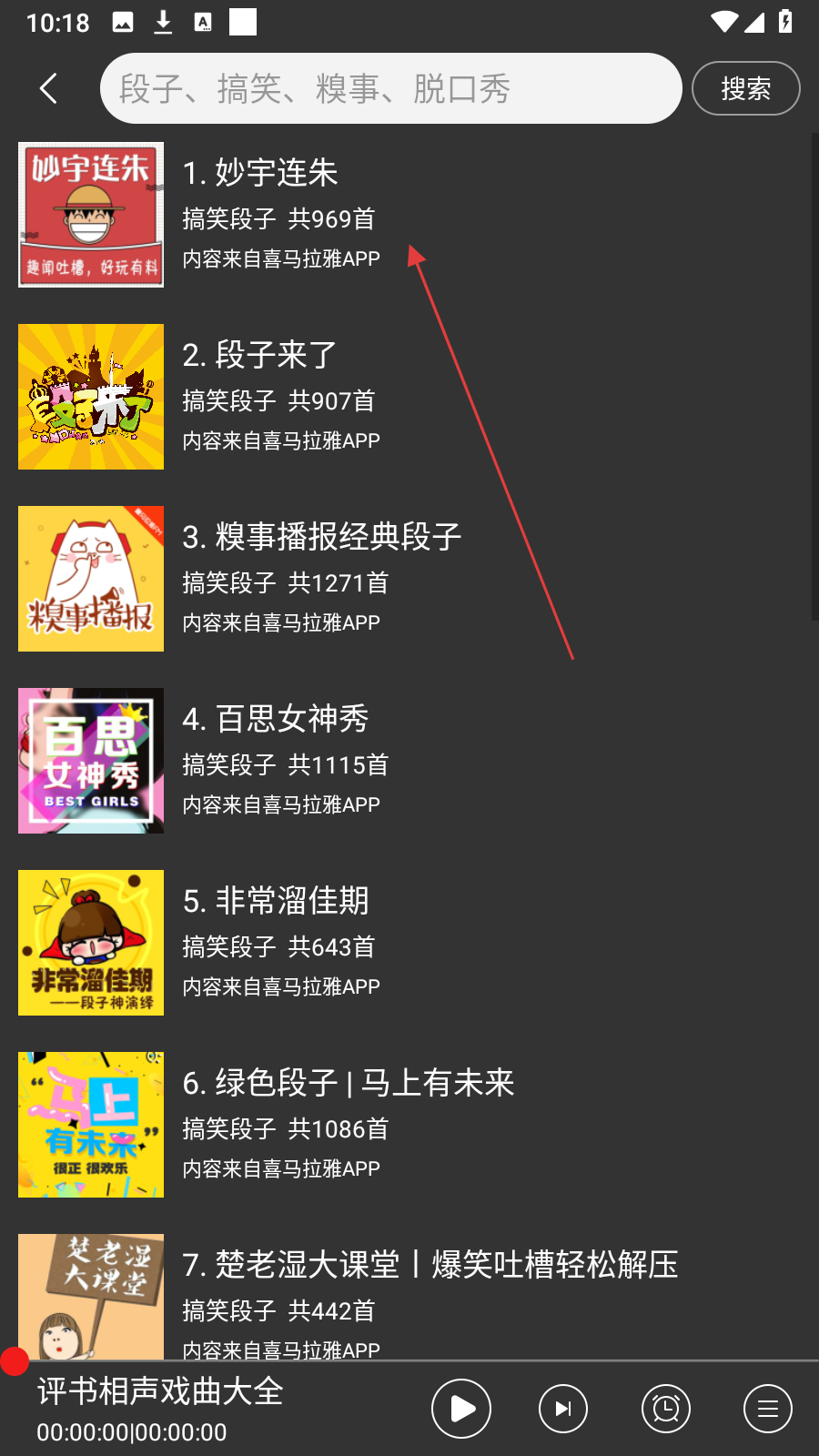Image resolution: width=819 pixels, height=1456 pixels.
Task: Tap the 搜索 button
Action: click(745, 88)
